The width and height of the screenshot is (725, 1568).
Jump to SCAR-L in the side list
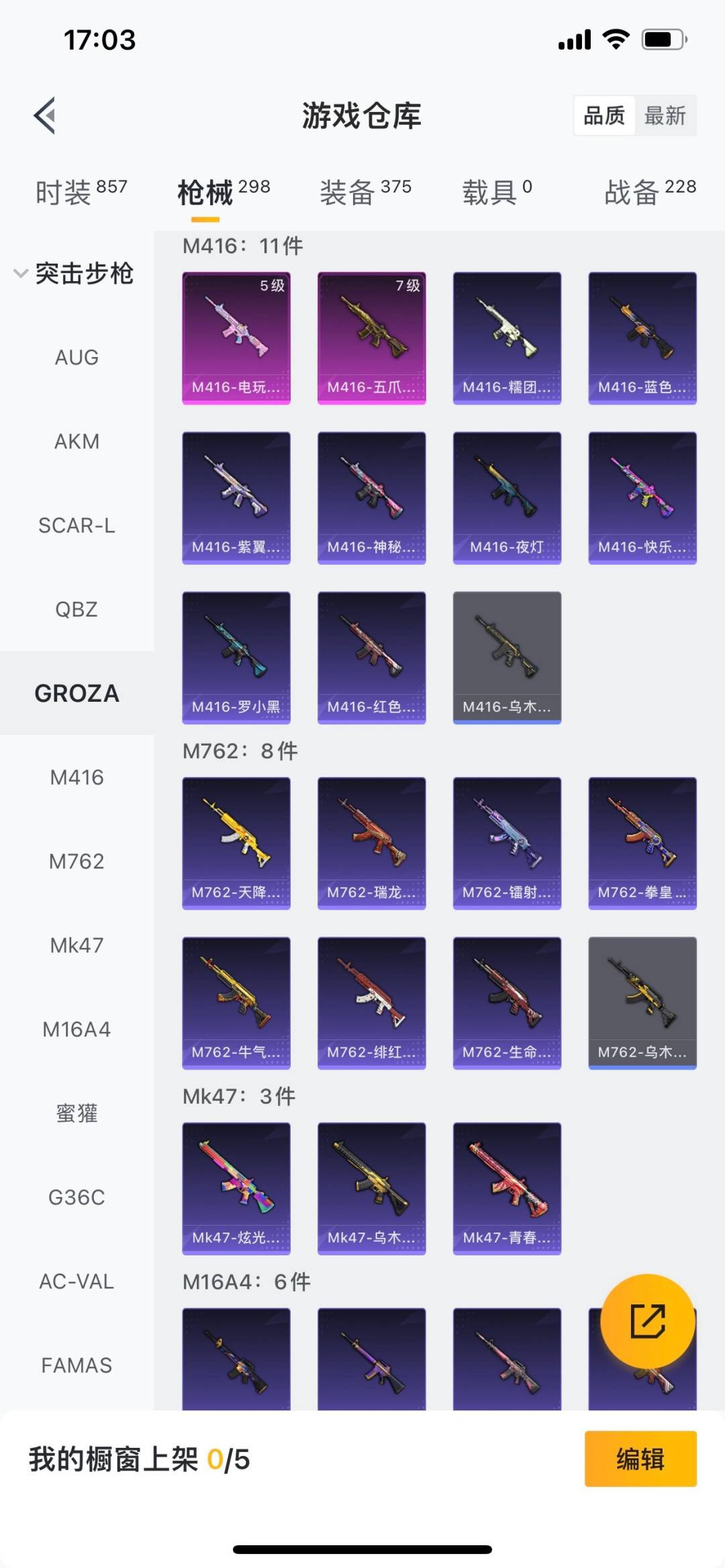pos(77,525)
